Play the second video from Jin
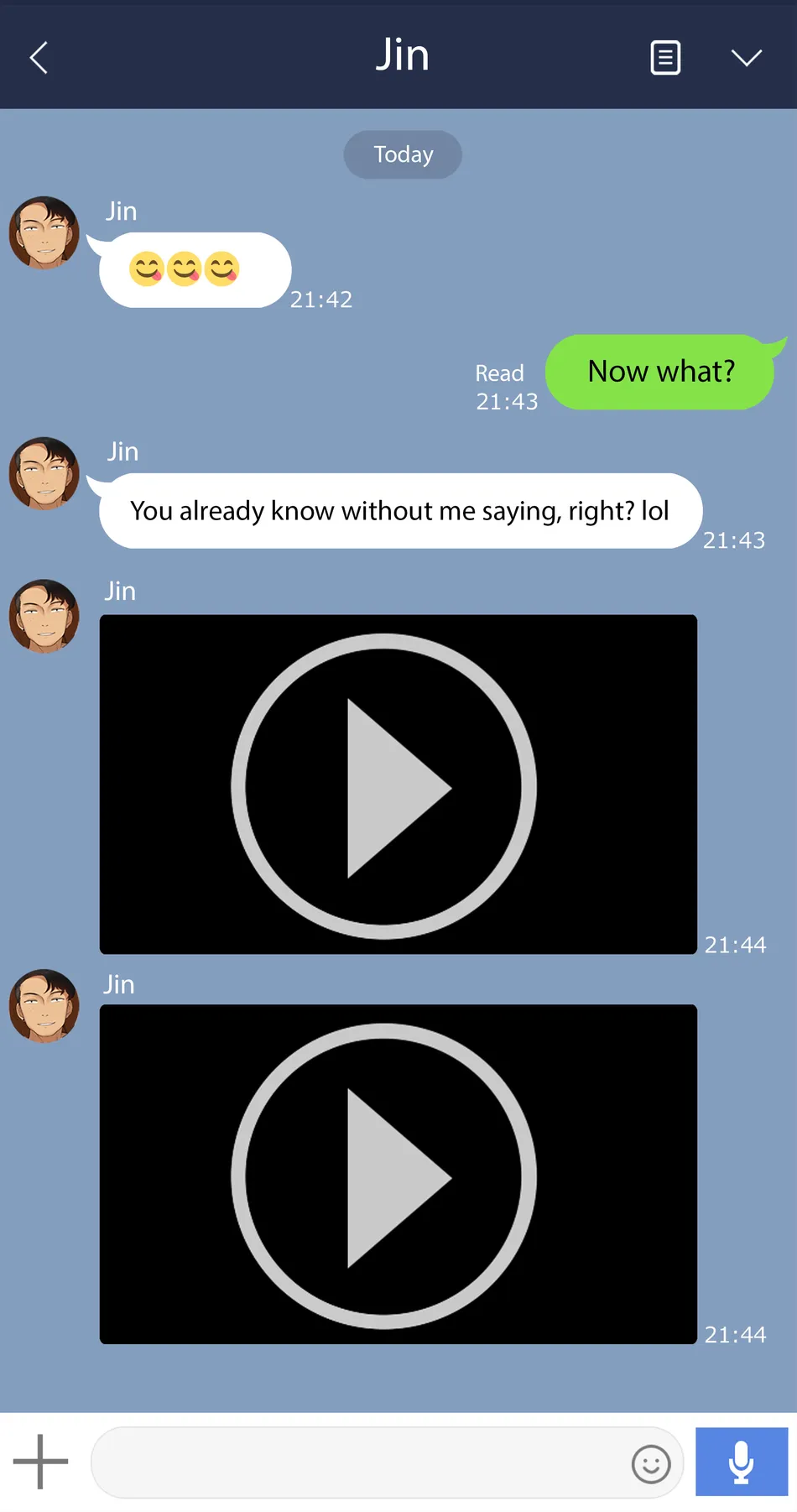Screen dimensions: 797x1512 384,1176
